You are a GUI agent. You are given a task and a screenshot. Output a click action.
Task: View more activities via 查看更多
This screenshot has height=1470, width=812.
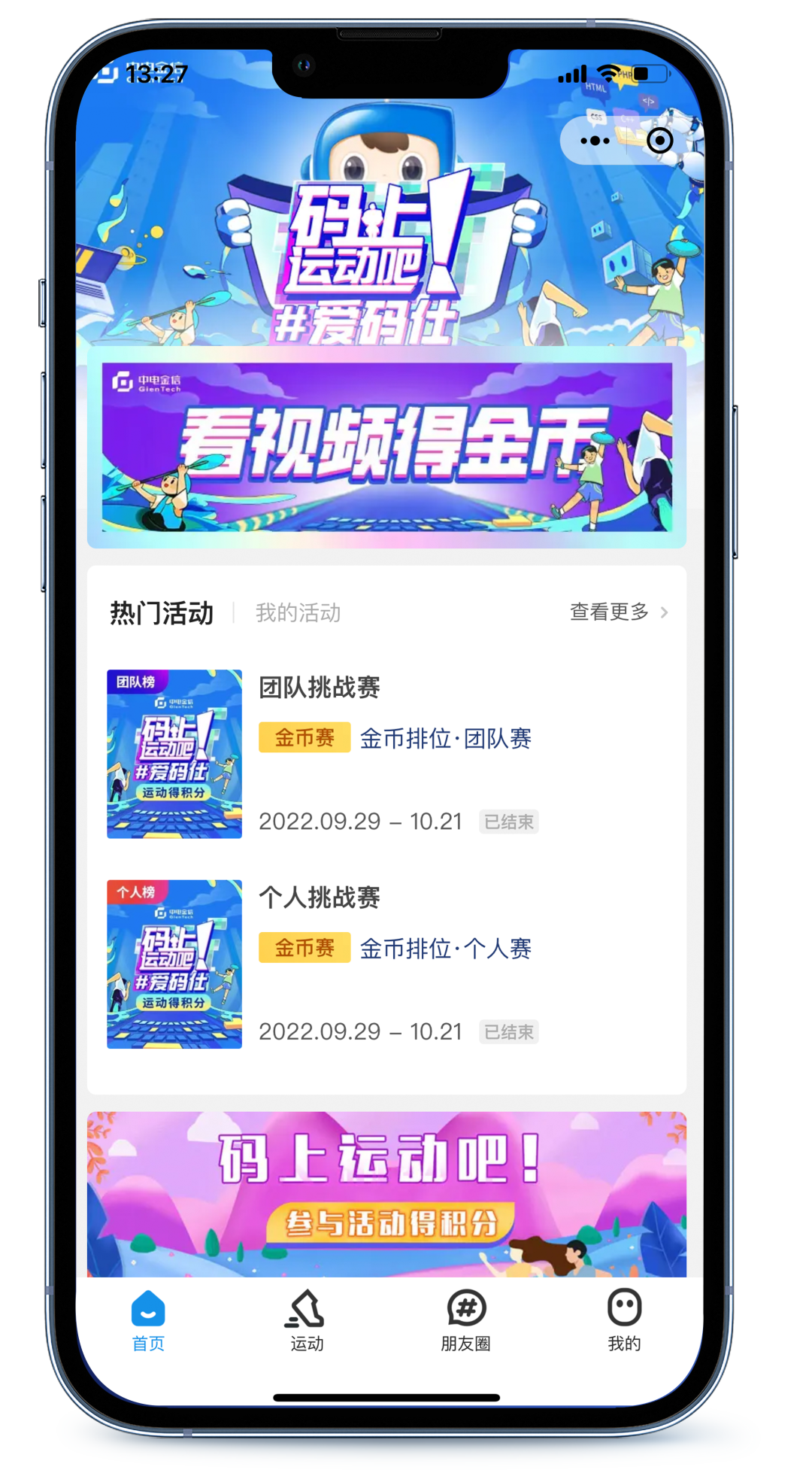(618, 612)
